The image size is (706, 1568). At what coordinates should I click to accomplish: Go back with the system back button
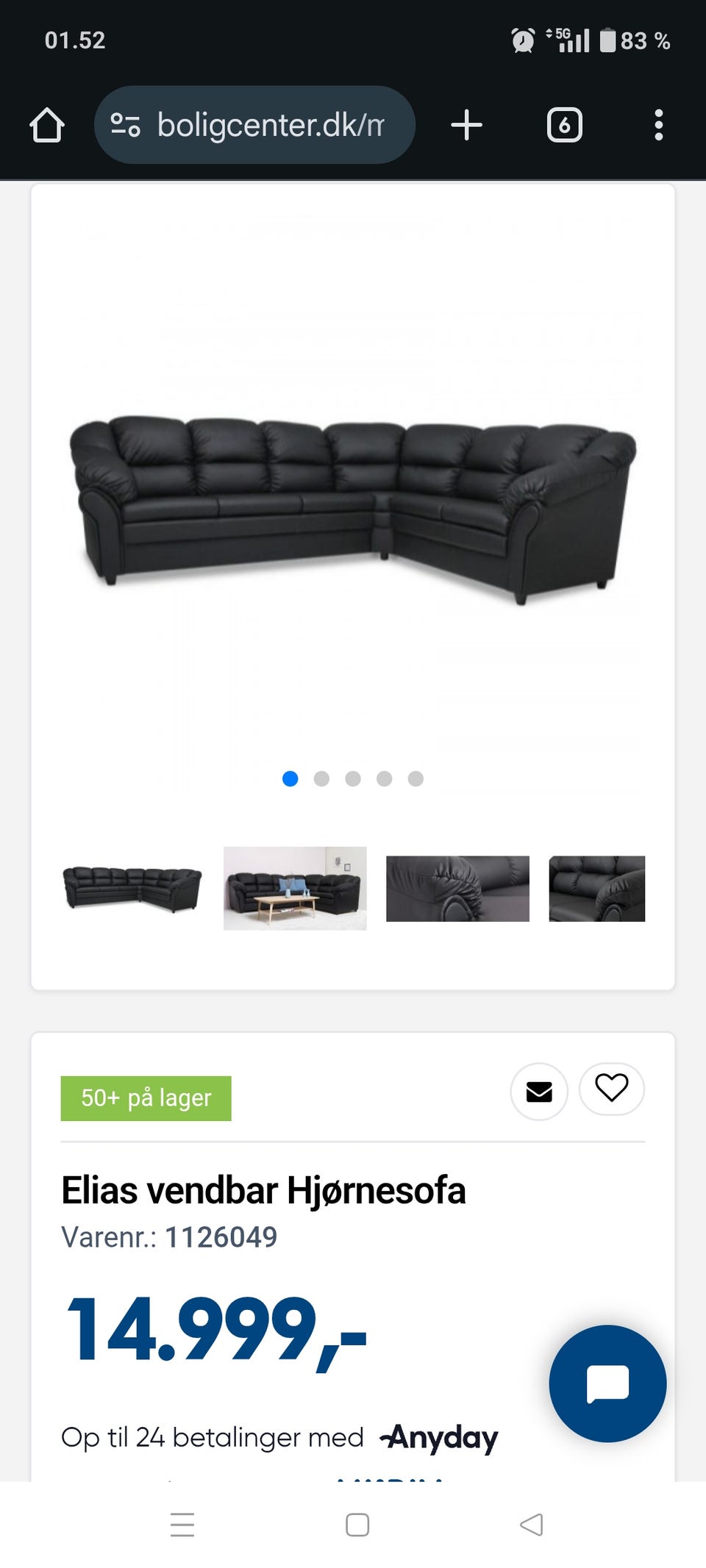(531, 1525)
